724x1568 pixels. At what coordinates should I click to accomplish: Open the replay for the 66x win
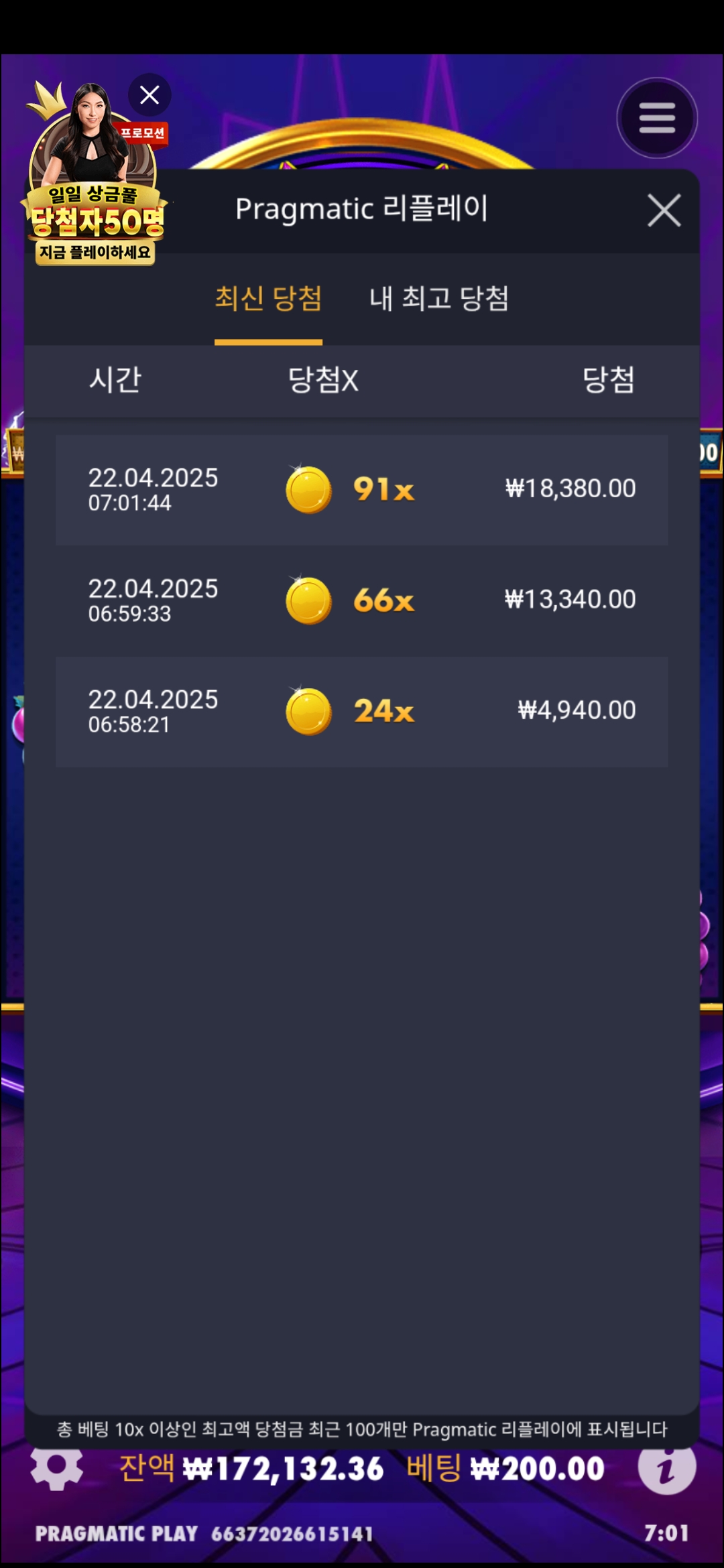tap(361, 600)
